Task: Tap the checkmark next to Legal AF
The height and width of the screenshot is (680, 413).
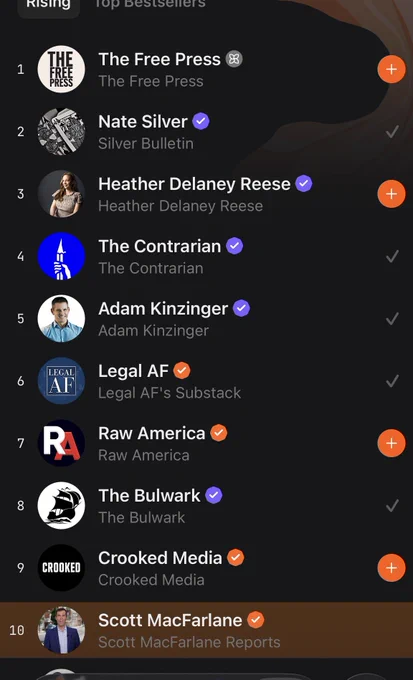Action: tap(392, 381)
